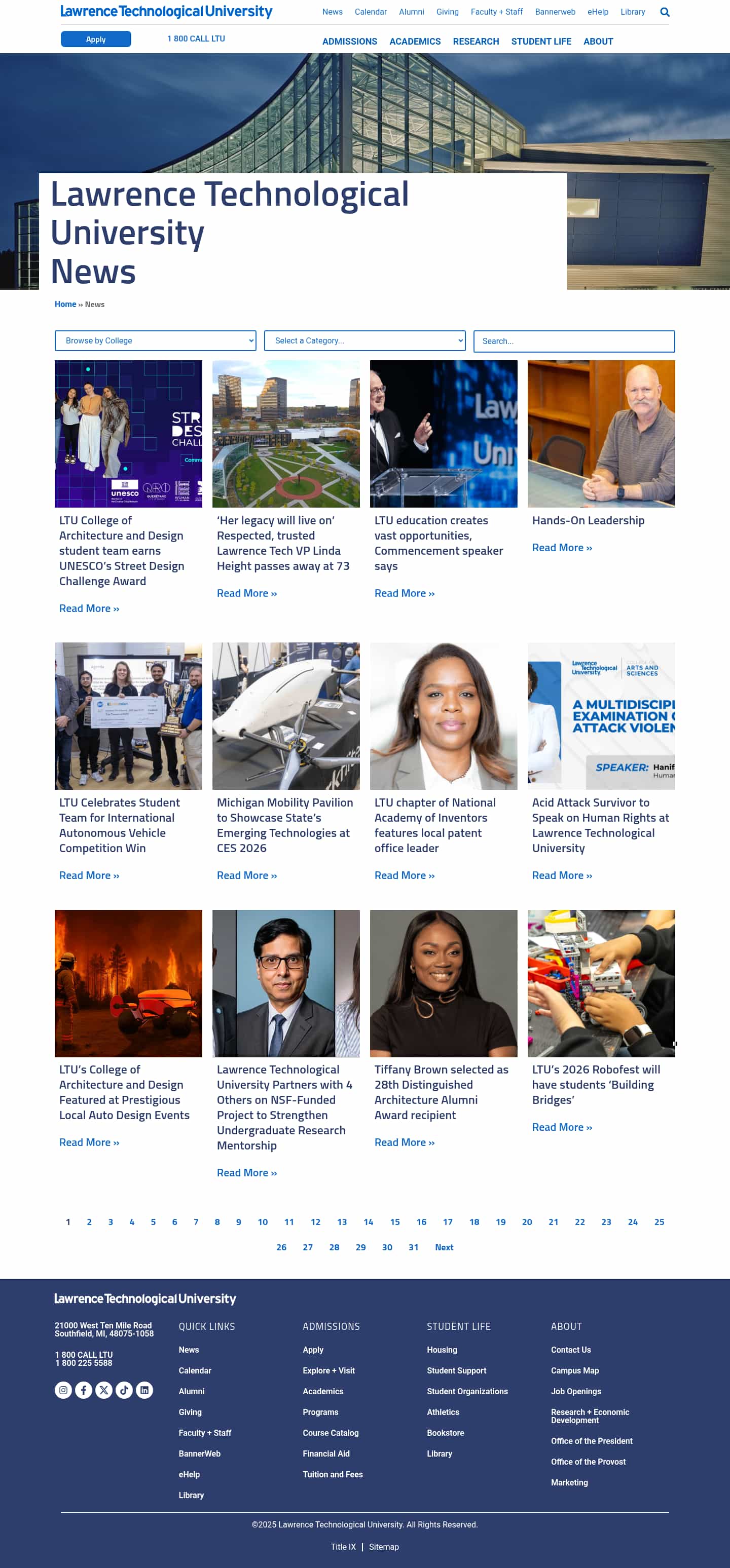Go to the RESEARCH section
Viewport: 730px width, 1568px height.
click(476, 42)
